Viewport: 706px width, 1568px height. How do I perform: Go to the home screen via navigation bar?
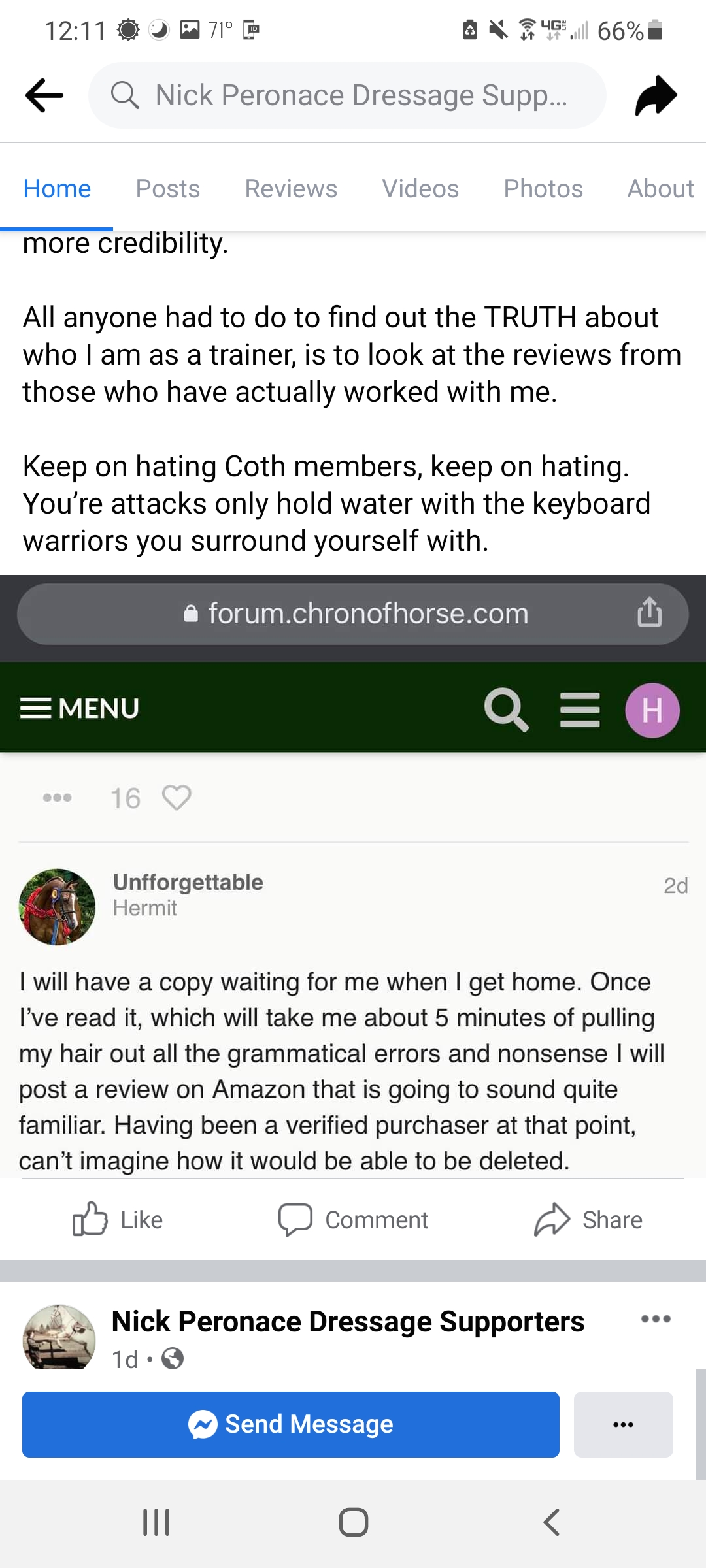pos(353,1522)
